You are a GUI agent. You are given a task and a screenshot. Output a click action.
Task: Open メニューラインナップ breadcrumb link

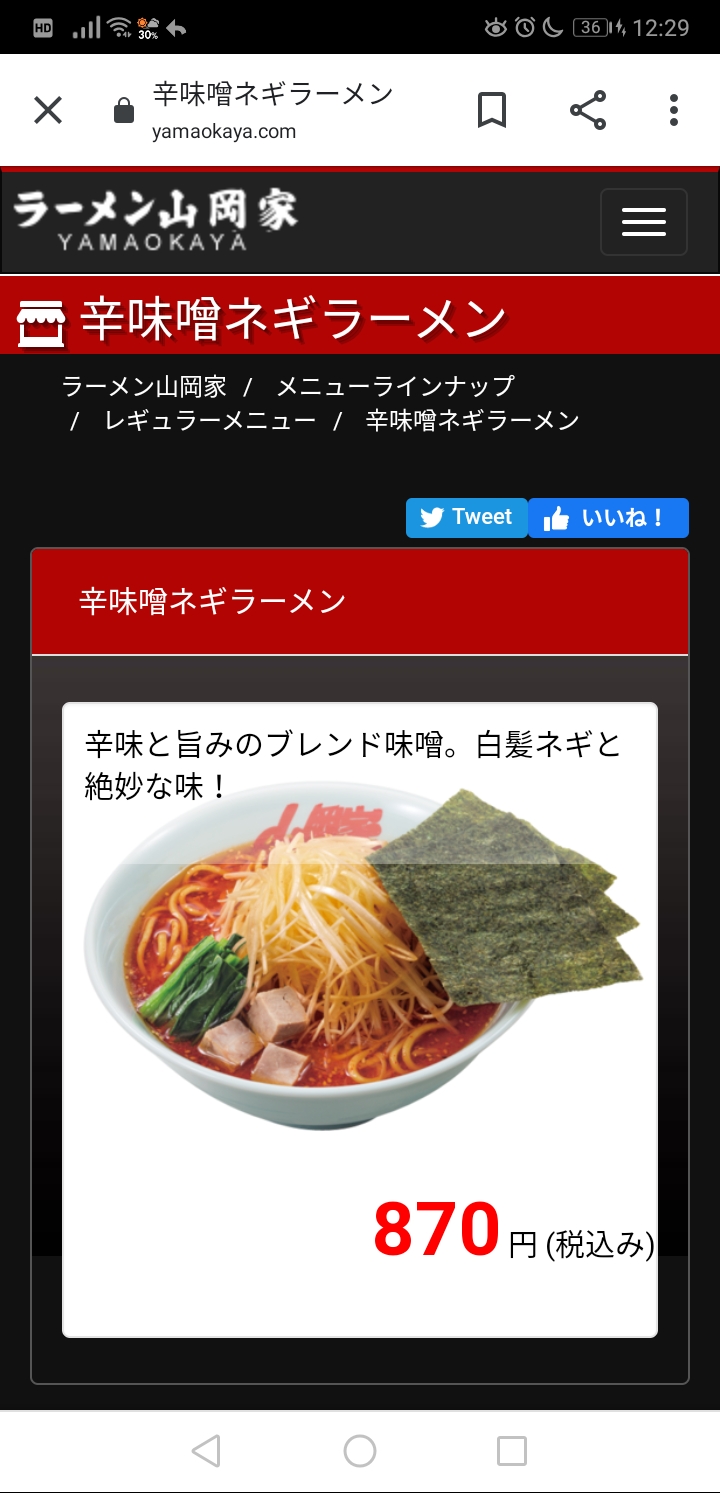click(x=395, y=386)
